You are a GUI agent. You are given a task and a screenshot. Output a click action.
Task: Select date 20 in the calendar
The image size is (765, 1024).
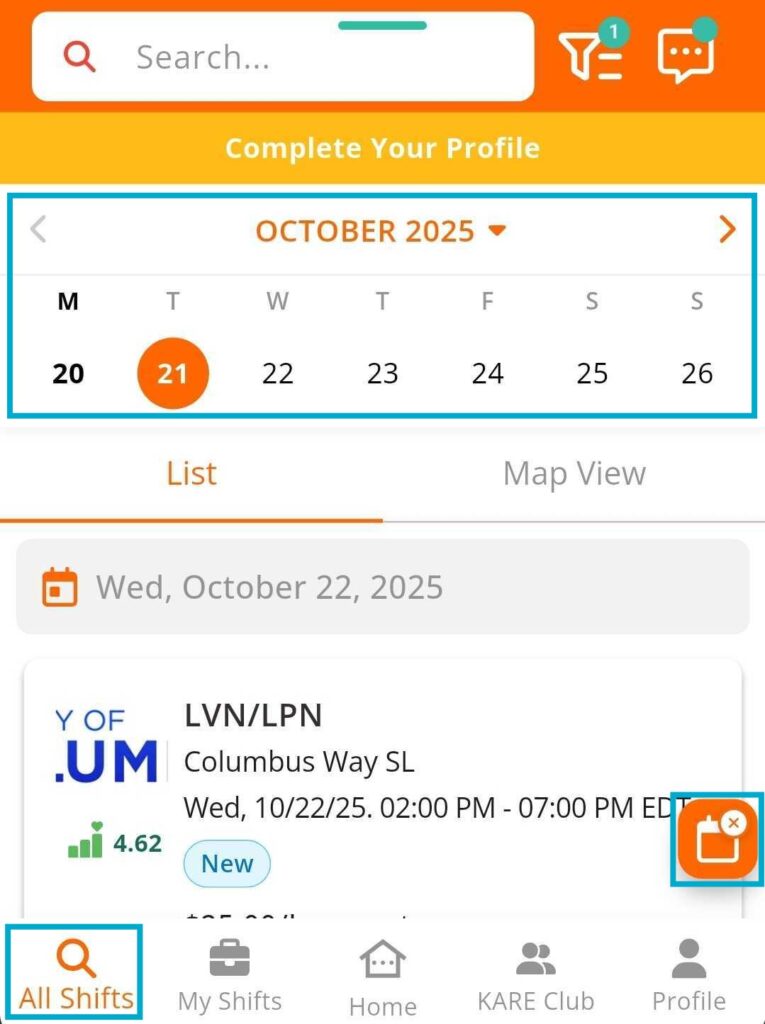68,373
